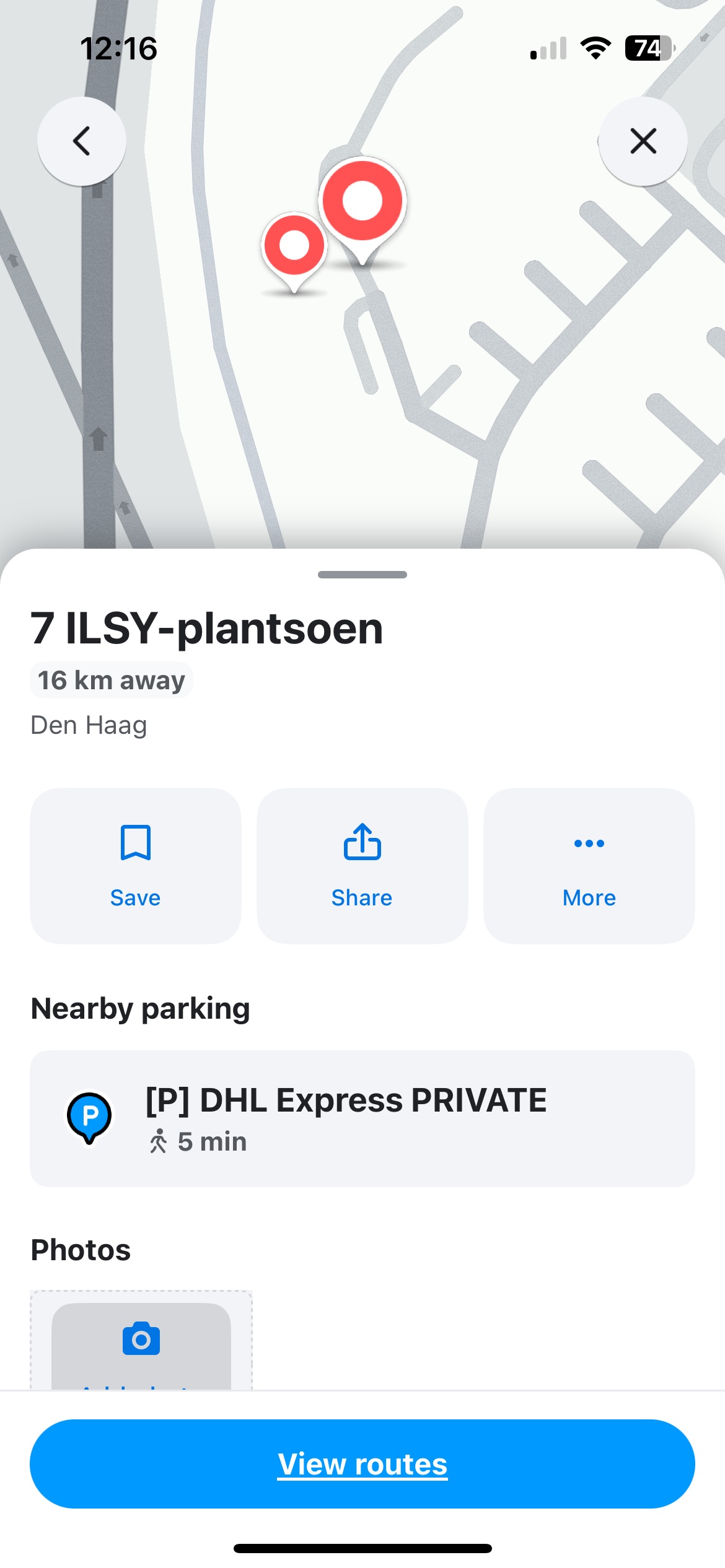Save 7 ILSY-plantsoen to favorites
Image resolution: width=725 pixels, height=1568 pixels.
(136, 866)
